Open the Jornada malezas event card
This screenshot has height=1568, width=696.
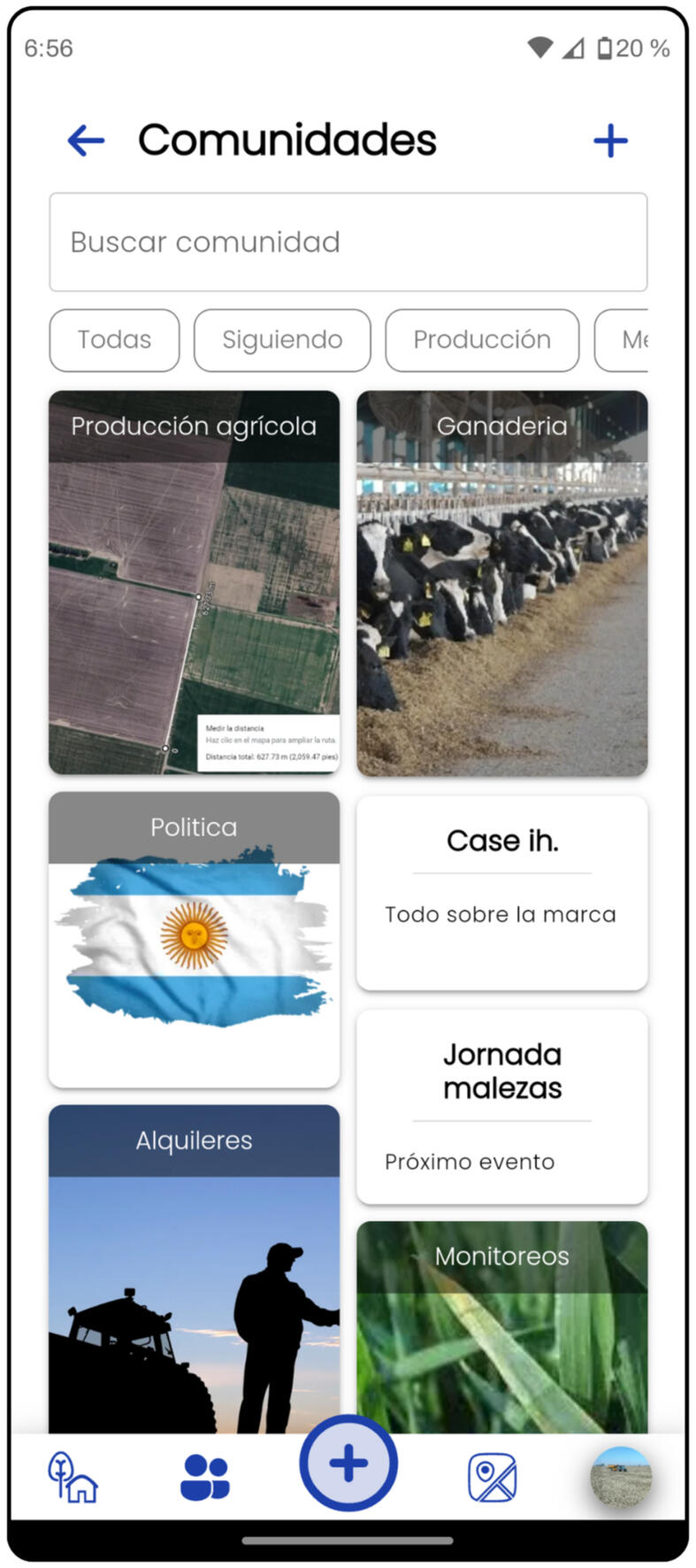[501, 1106]
